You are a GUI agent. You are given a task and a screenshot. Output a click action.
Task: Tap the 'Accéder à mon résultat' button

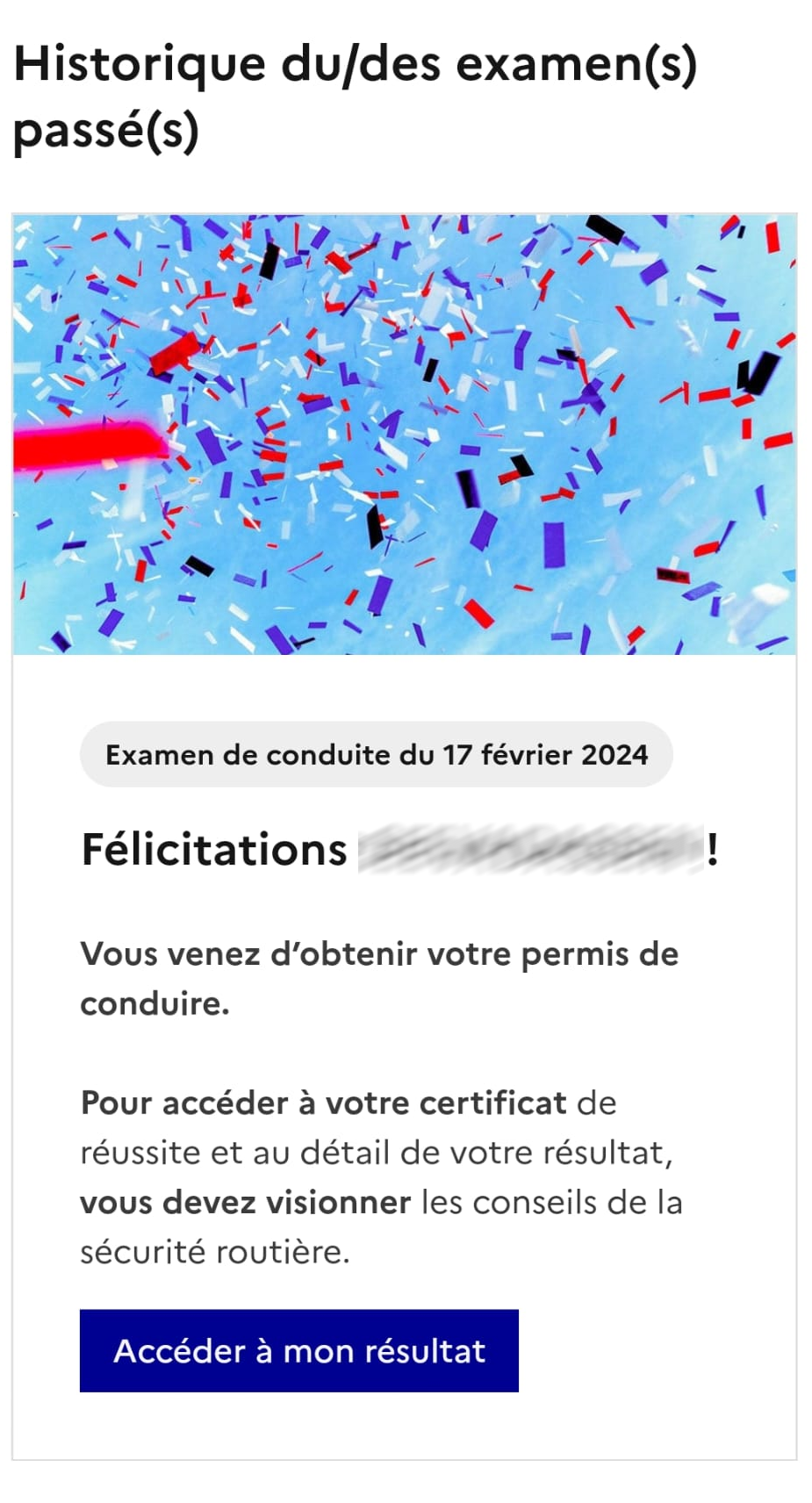(x=298, y=1350)
